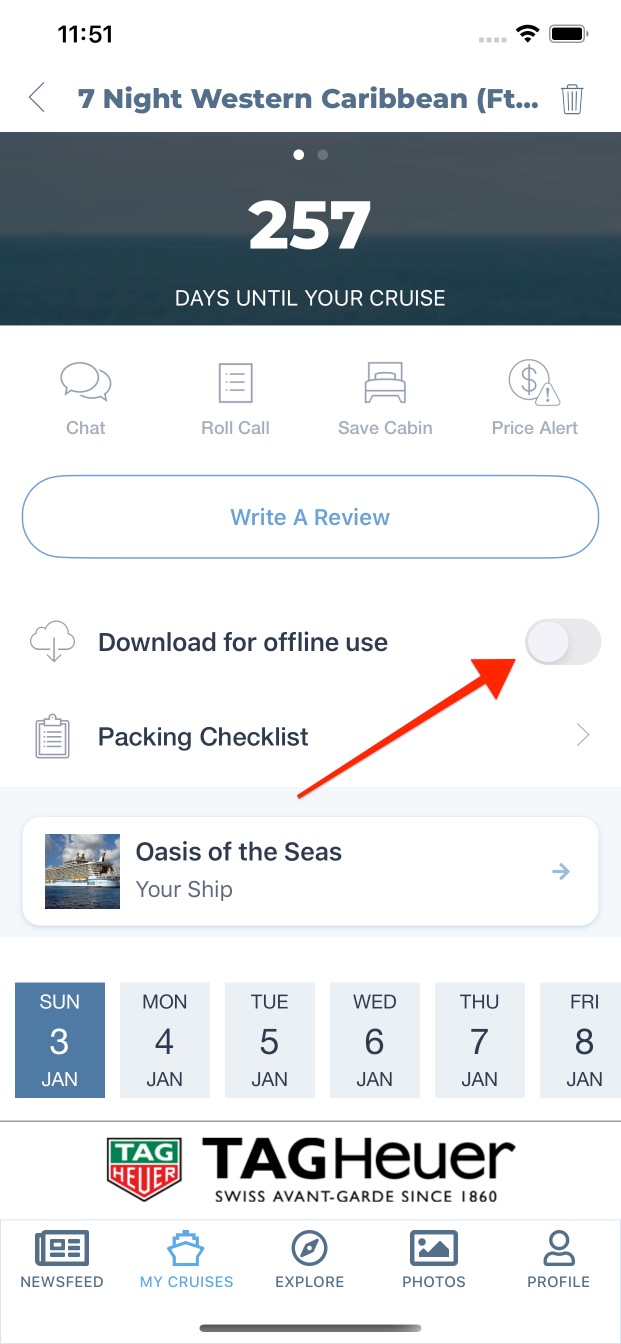Switch to the Explore tab
Viewport: 621px width, 1344px height.
(310, 1260)
